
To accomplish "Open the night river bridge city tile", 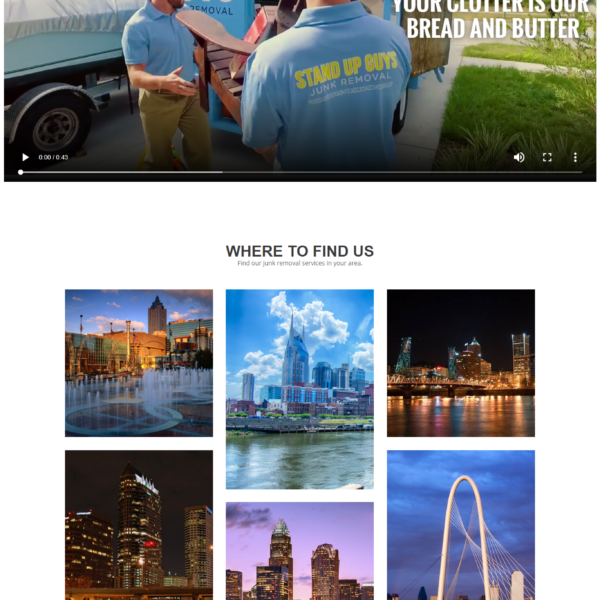I will [461, 363].
